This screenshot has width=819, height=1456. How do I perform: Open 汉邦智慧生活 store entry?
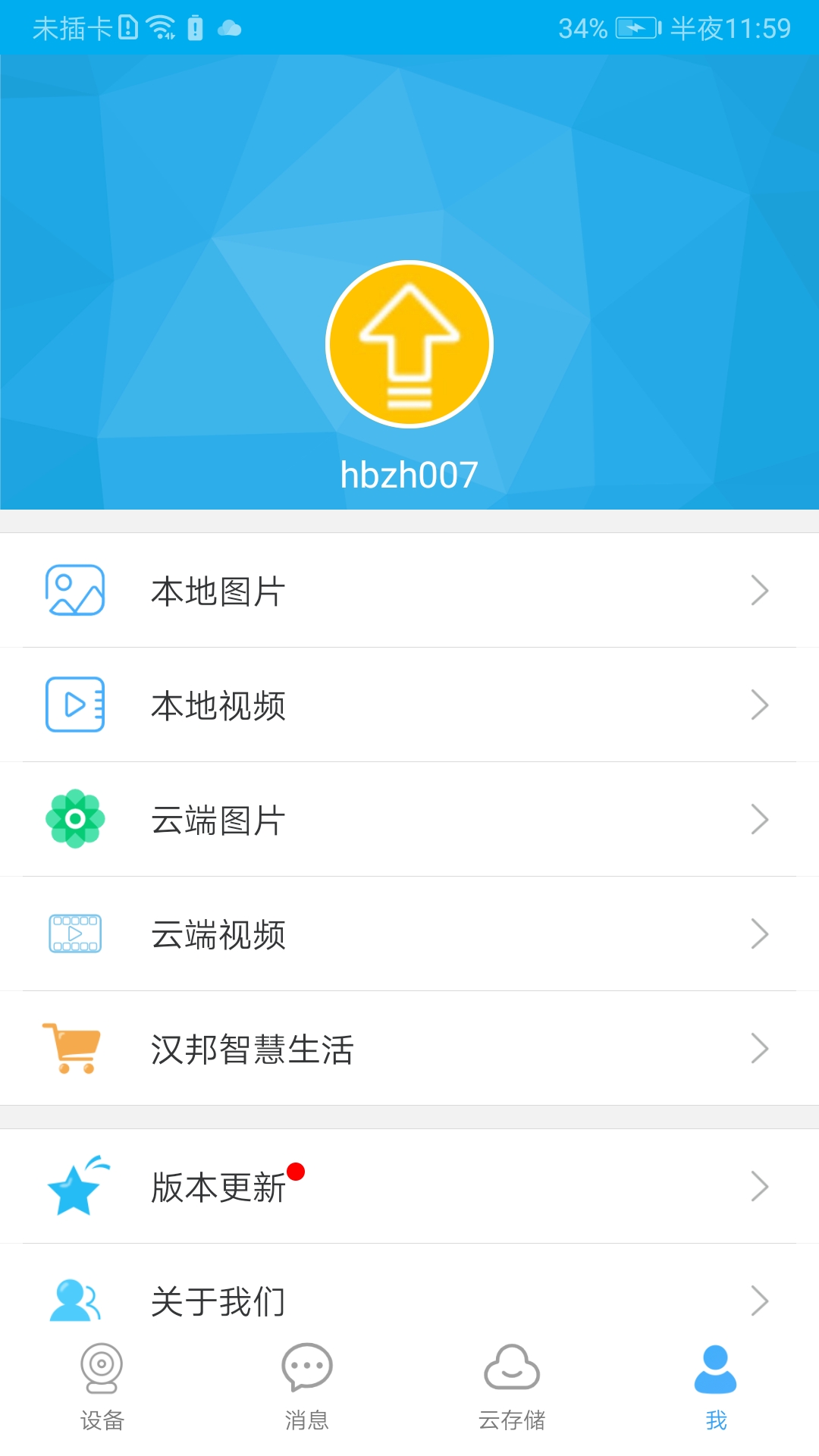pos(253,1049)
